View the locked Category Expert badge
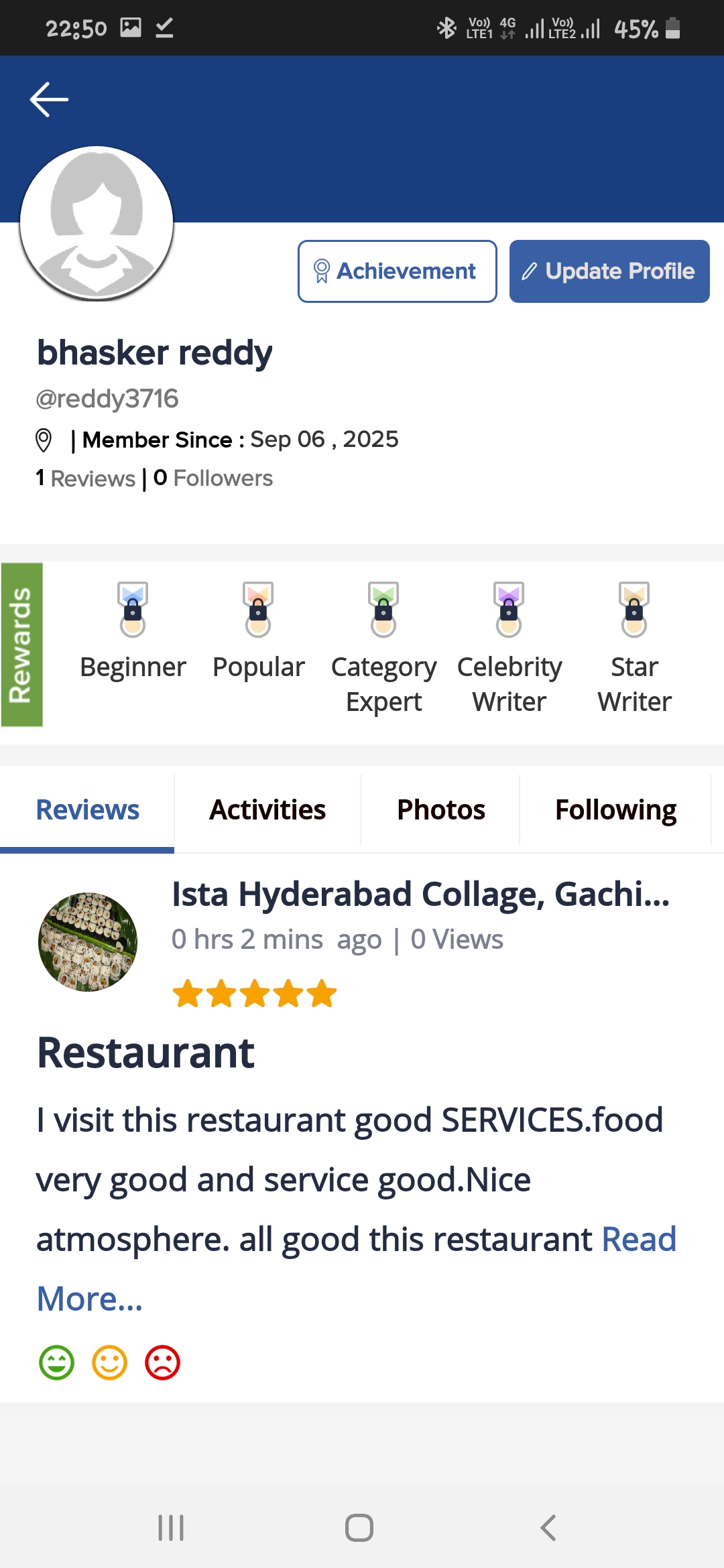Screen dimensions: 724x1568 pos(383,609)
